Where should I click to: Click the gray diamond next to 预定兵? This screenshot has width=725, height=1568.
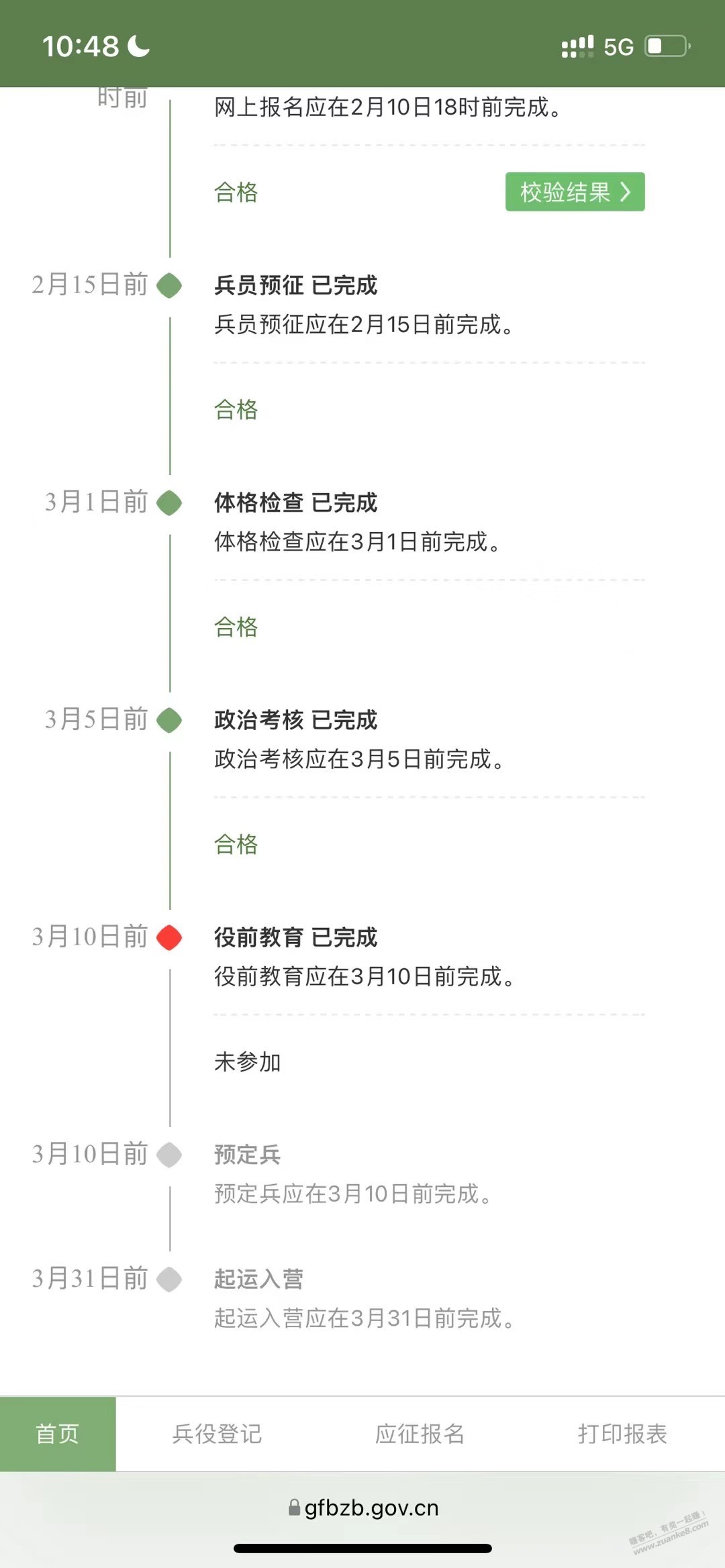point(168,1155)
